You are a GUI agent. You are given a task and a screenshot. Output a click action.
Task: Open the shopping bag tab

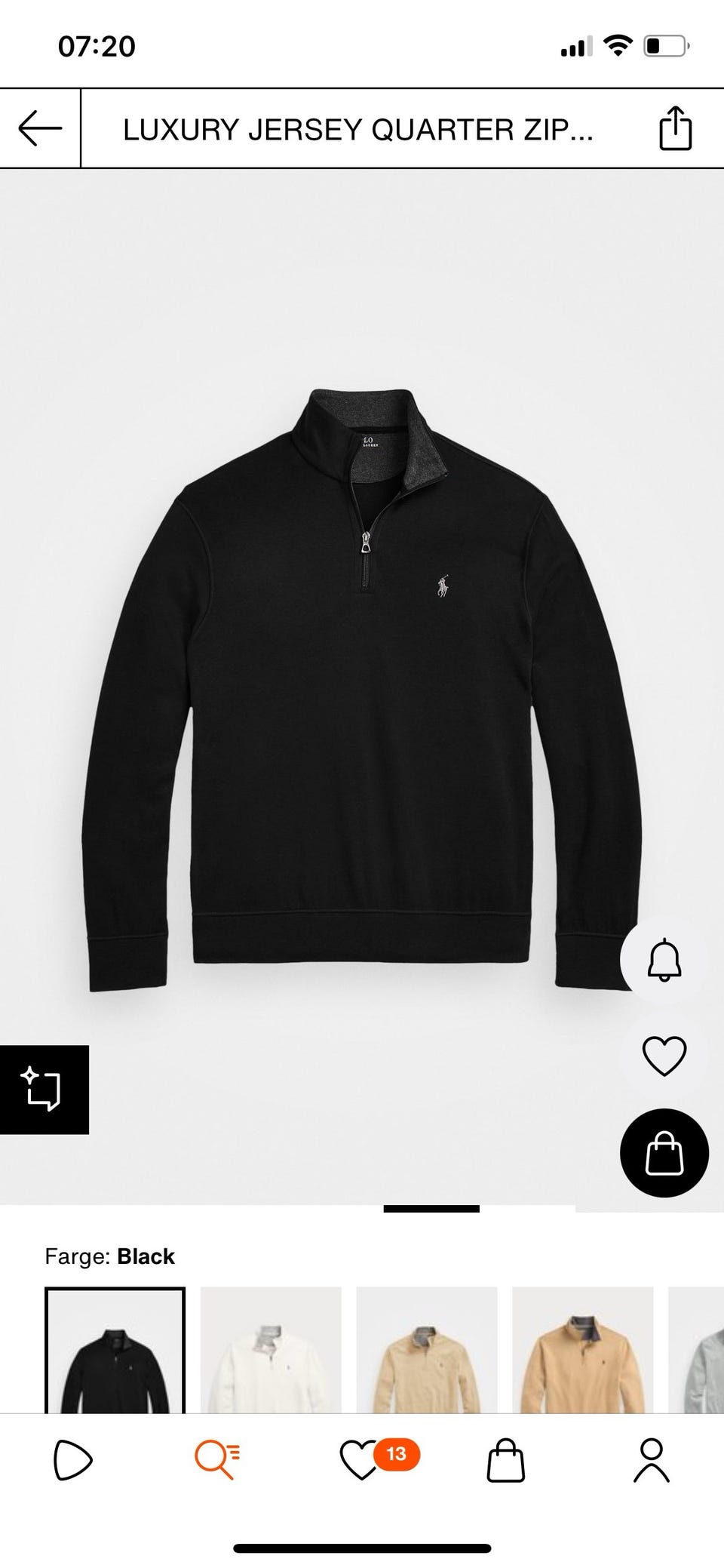pyautogui.click(x=505, y=1459)
